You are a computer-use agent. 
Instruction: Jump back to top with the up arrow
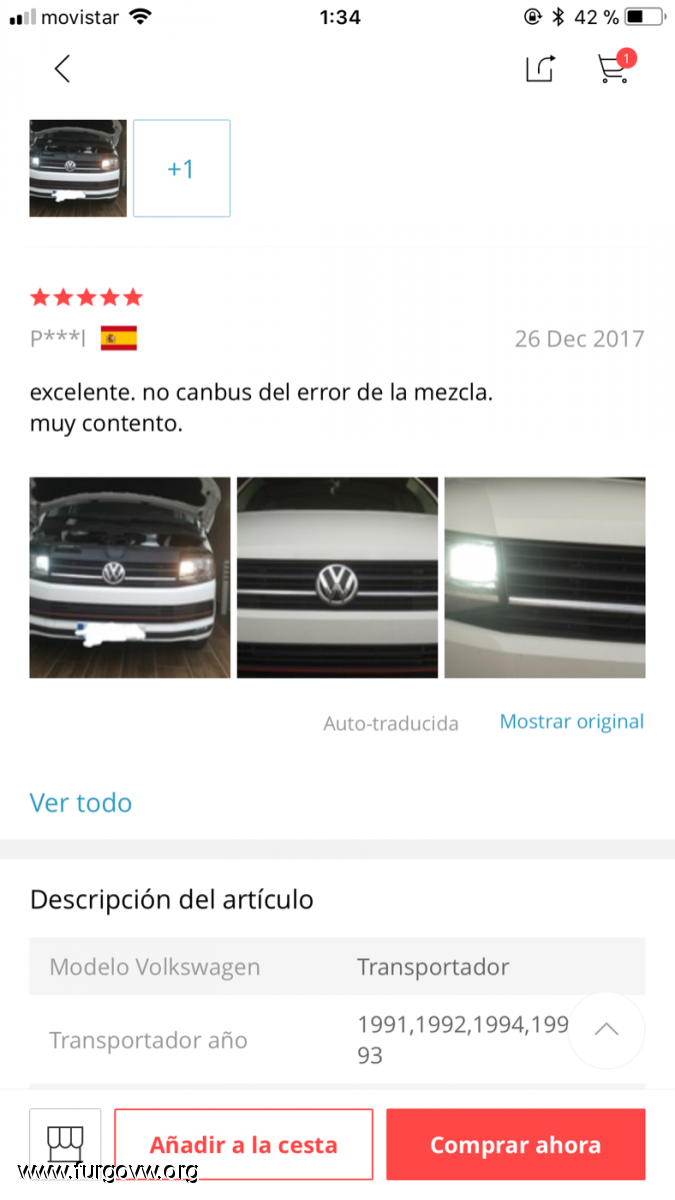click(x=607, y=1030)
